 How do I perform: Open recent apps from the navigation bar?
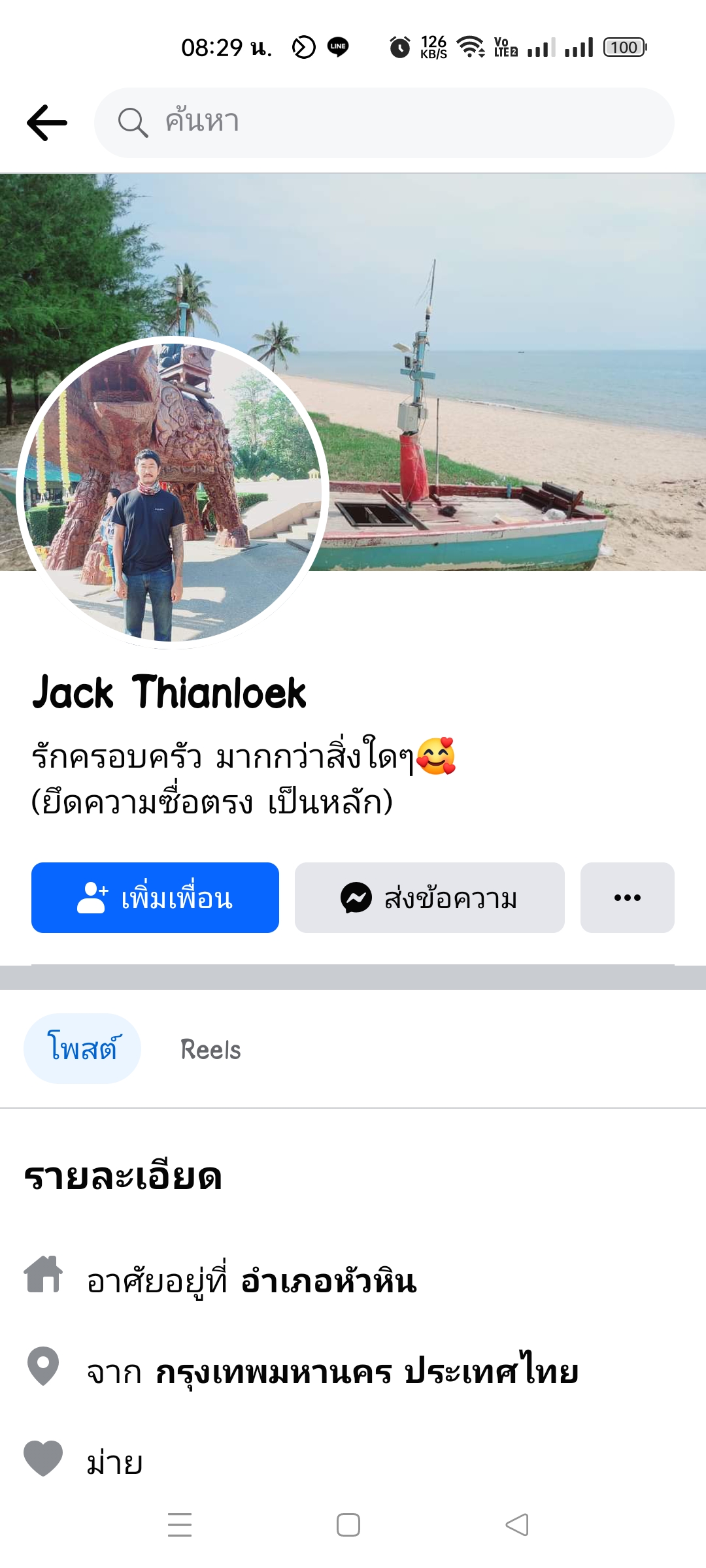180,1525
